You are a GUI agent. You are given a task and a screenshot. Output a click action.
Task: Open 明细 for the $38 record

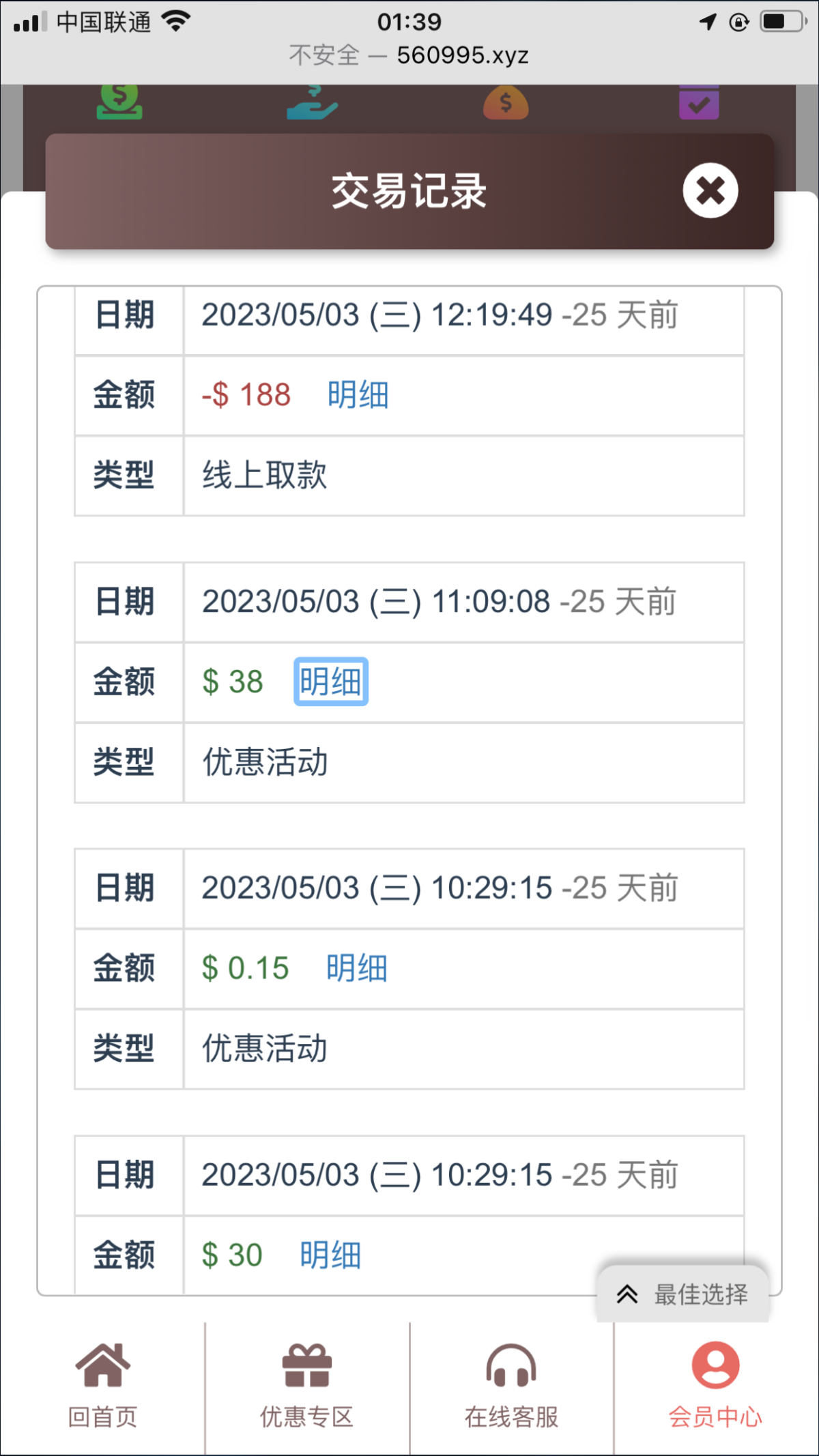pyautogui.click(x=331, y=682)
